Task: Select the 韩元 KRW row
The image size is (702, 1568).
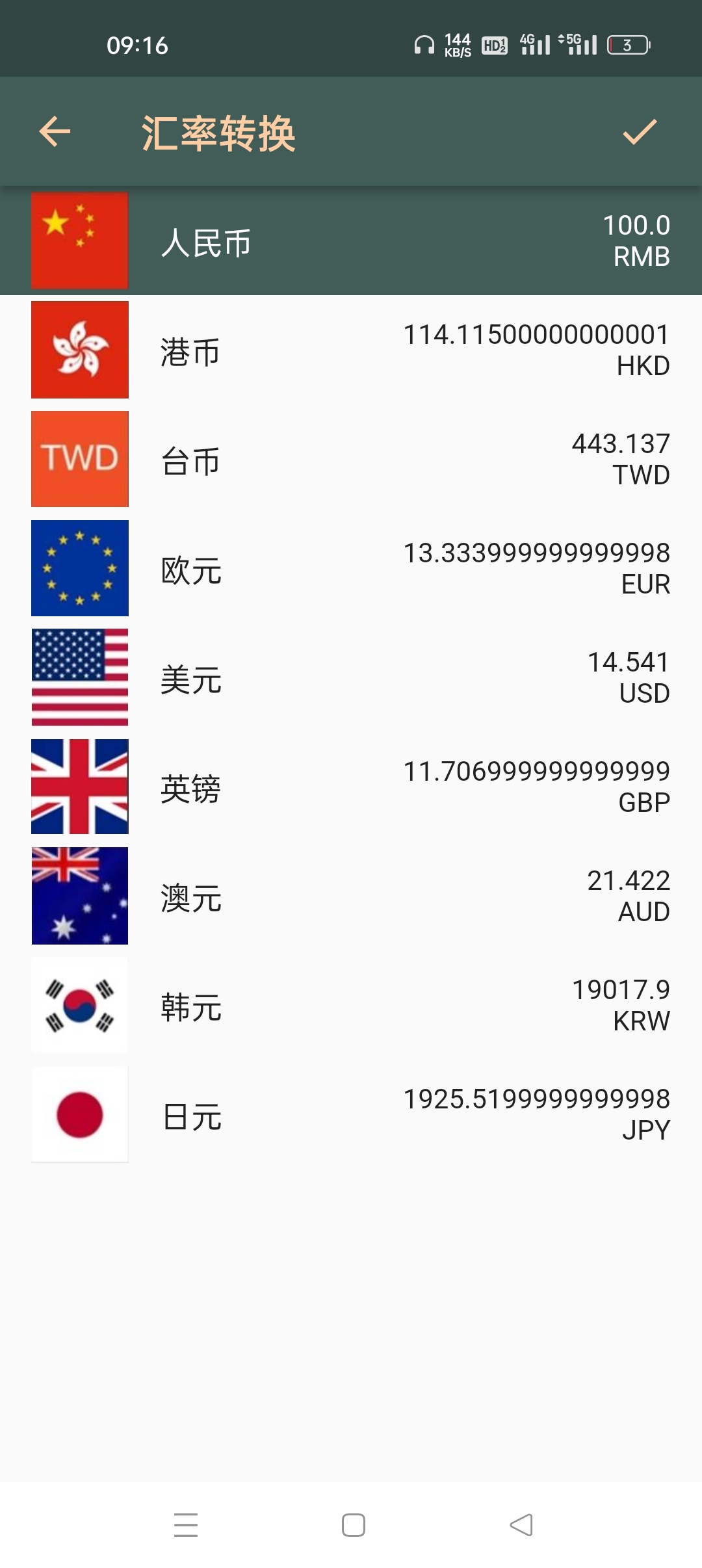Action: 351,1006
